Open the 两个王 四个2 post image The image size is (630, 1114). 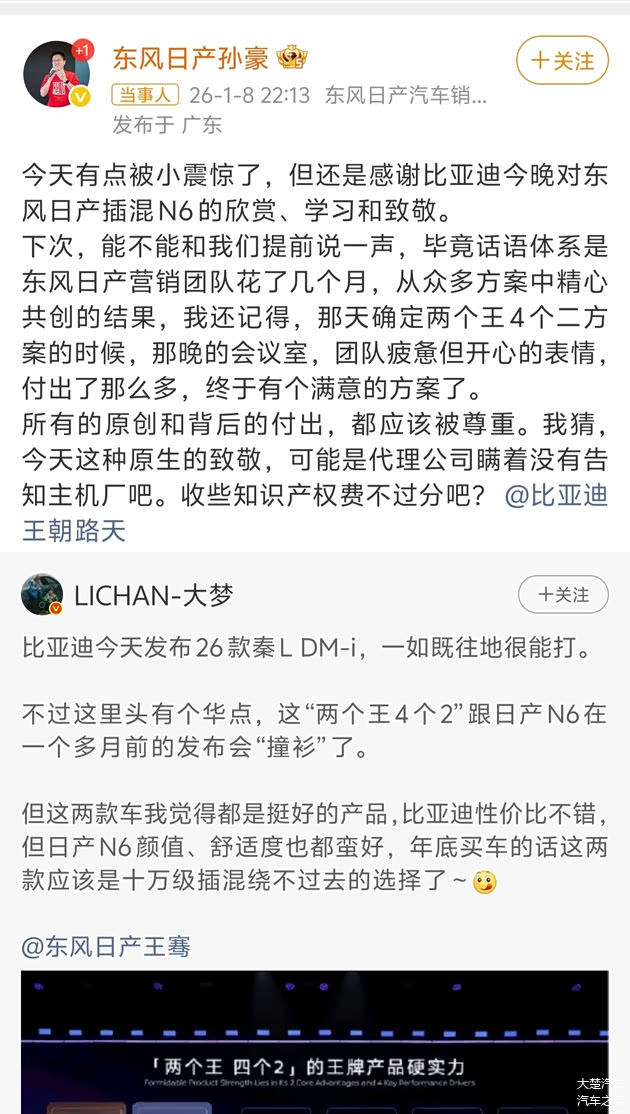tap(314, 1042)
